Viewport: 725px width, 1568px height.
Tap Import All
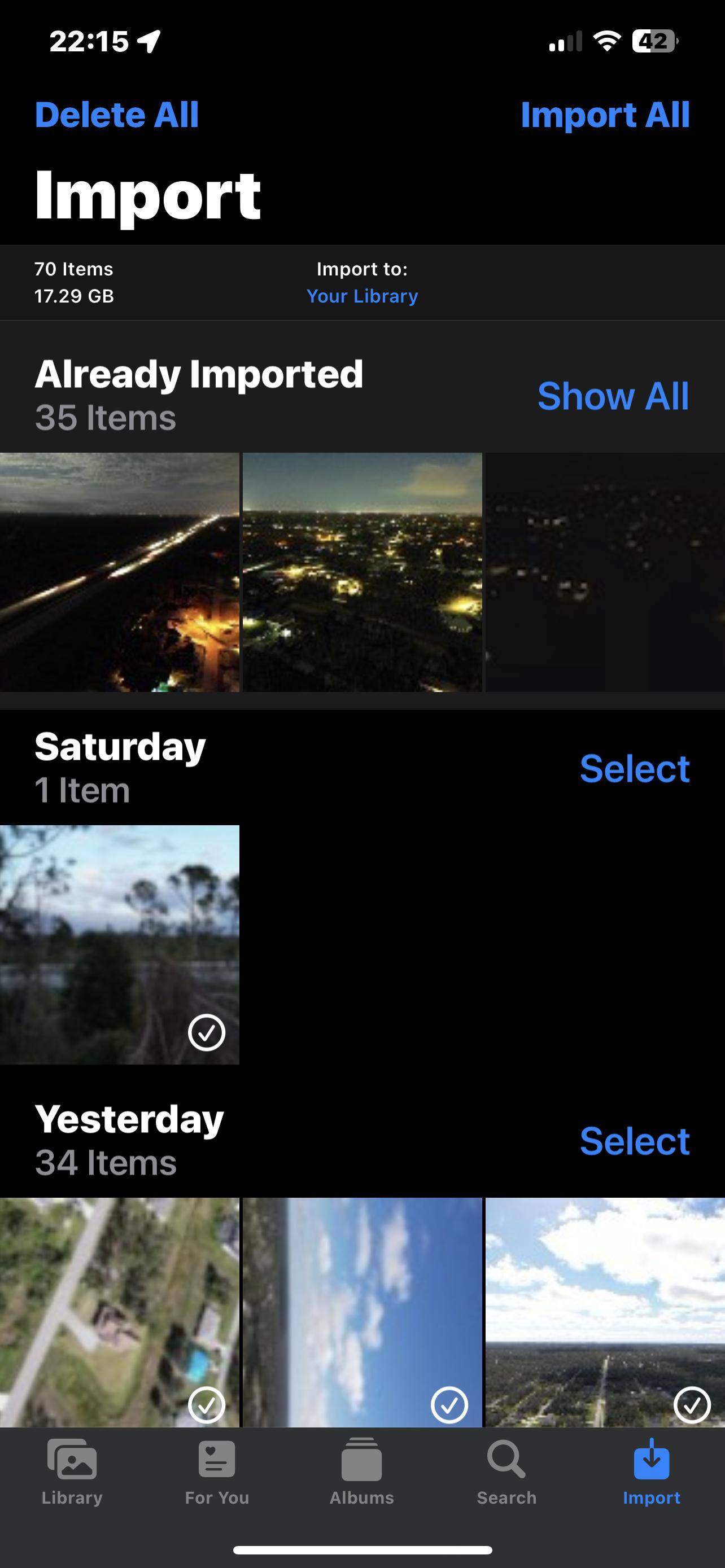pos(605,115)
